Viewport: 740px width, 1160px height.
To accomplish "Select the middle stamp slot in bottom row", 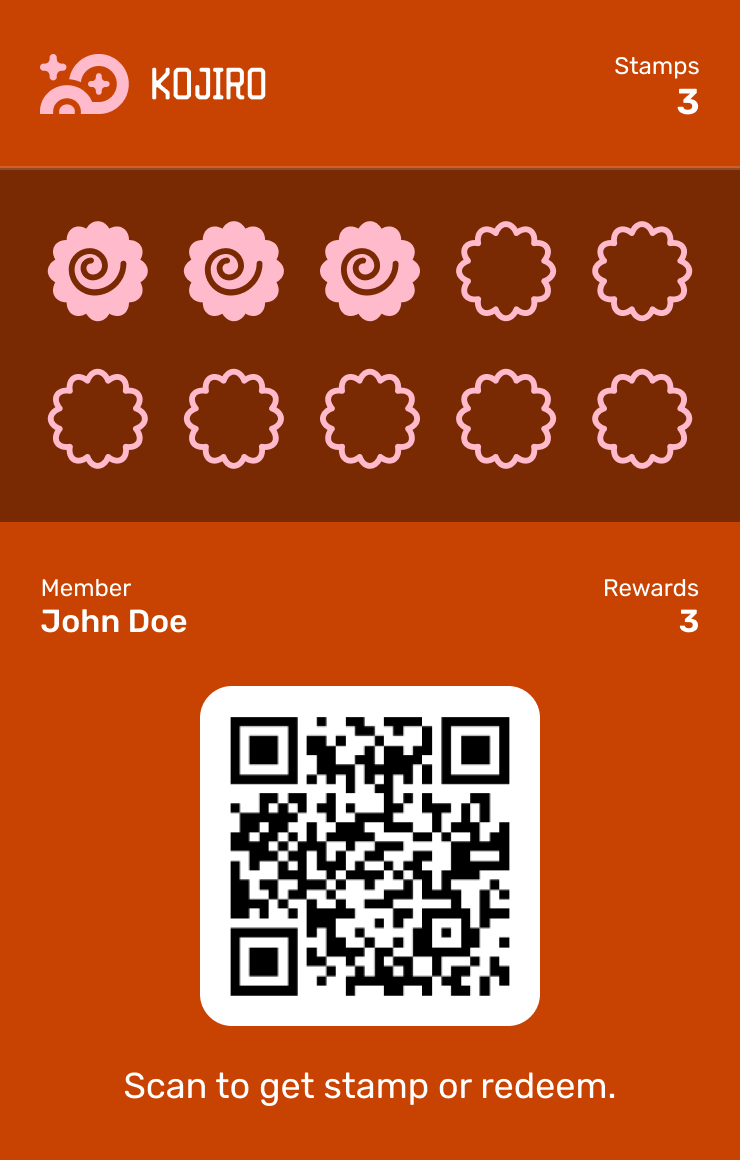I will click(369, 419).
